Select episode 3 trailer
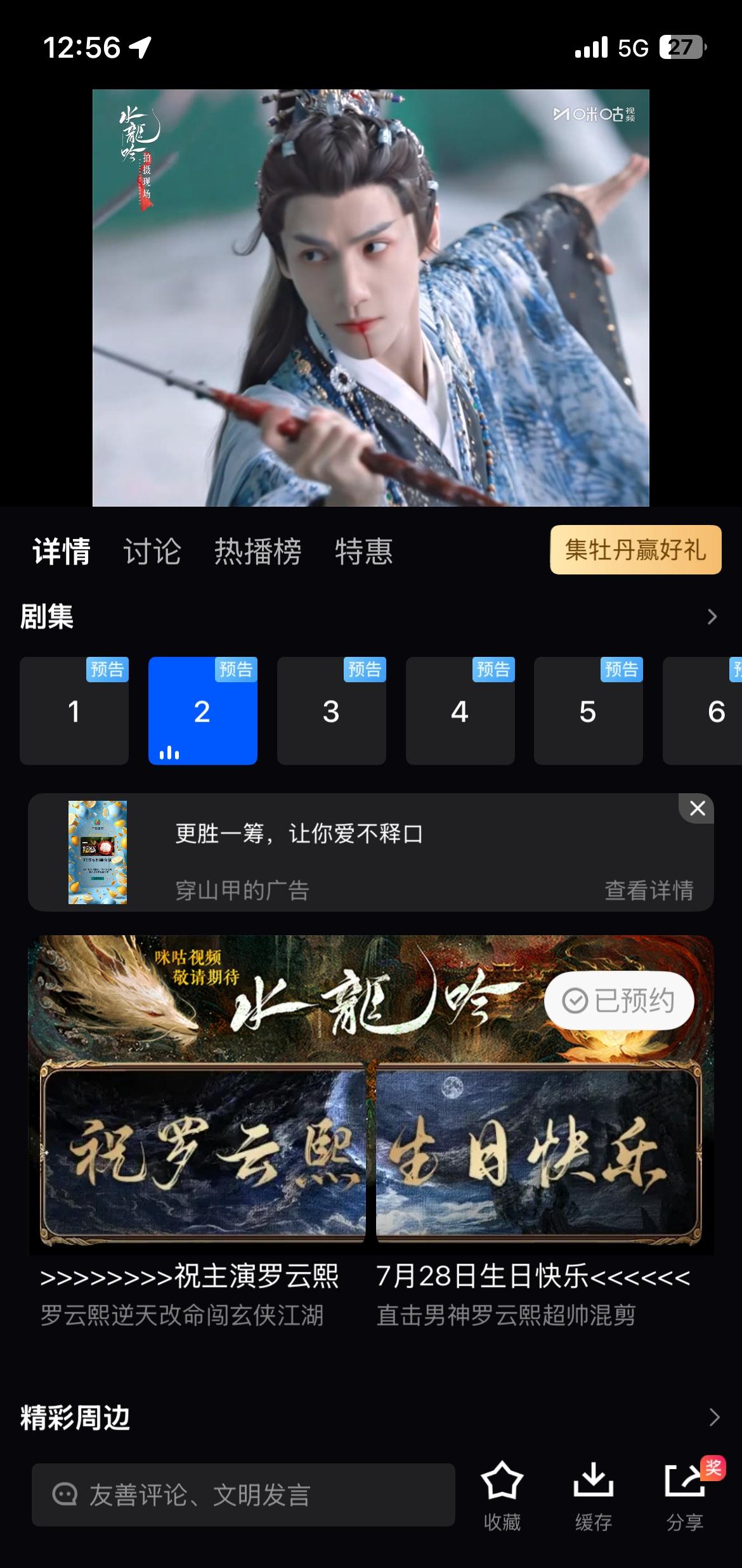742x1568 pixels. 331,711
